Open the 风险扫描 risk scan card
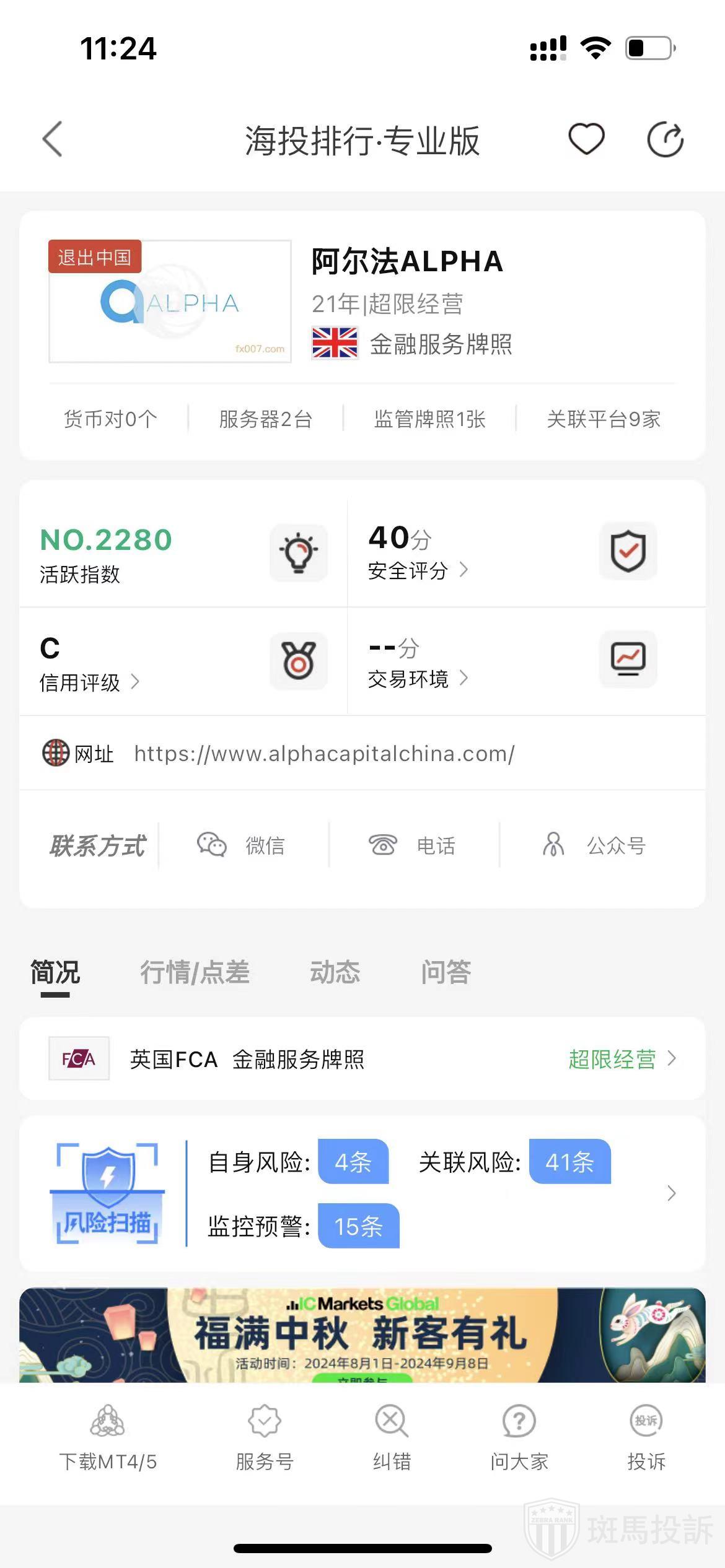Viewport: 725px width, 1568px height. [362, 1193]
